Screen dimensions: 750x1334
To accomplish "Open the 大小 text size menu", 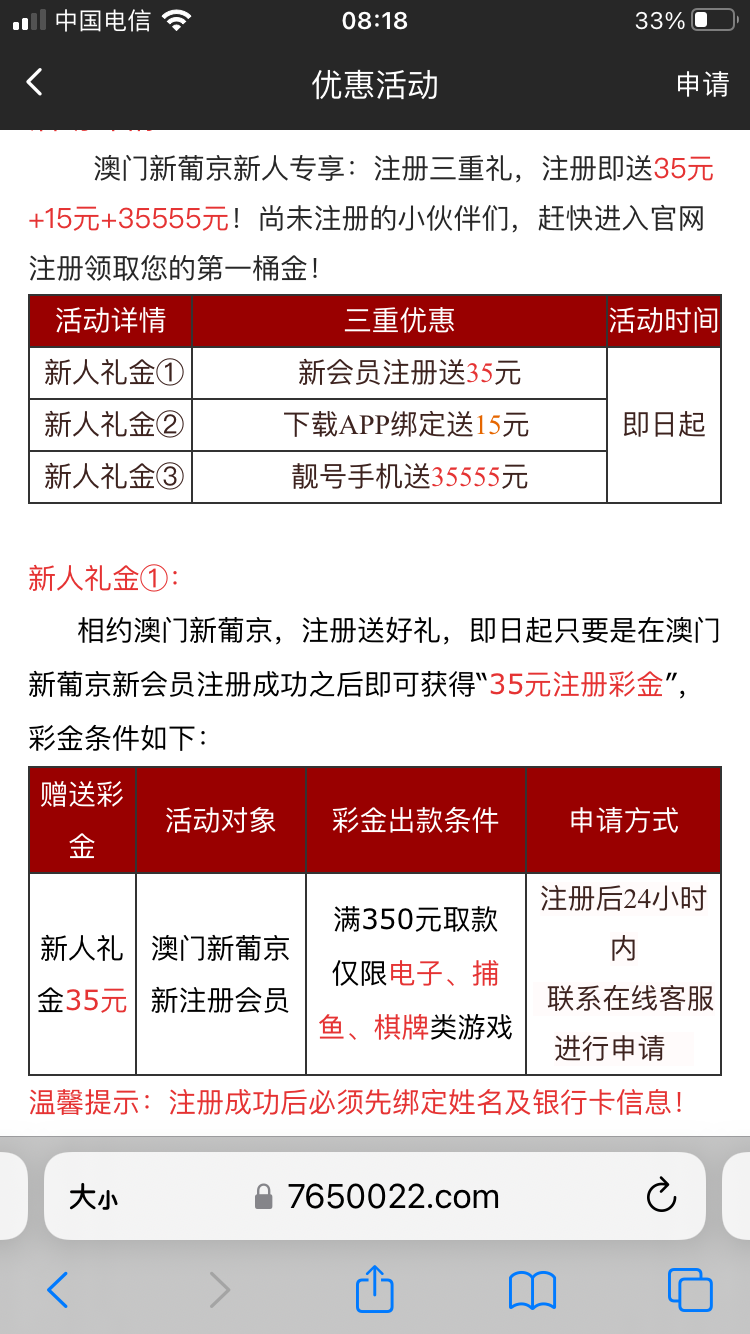I will (93, 1197).
